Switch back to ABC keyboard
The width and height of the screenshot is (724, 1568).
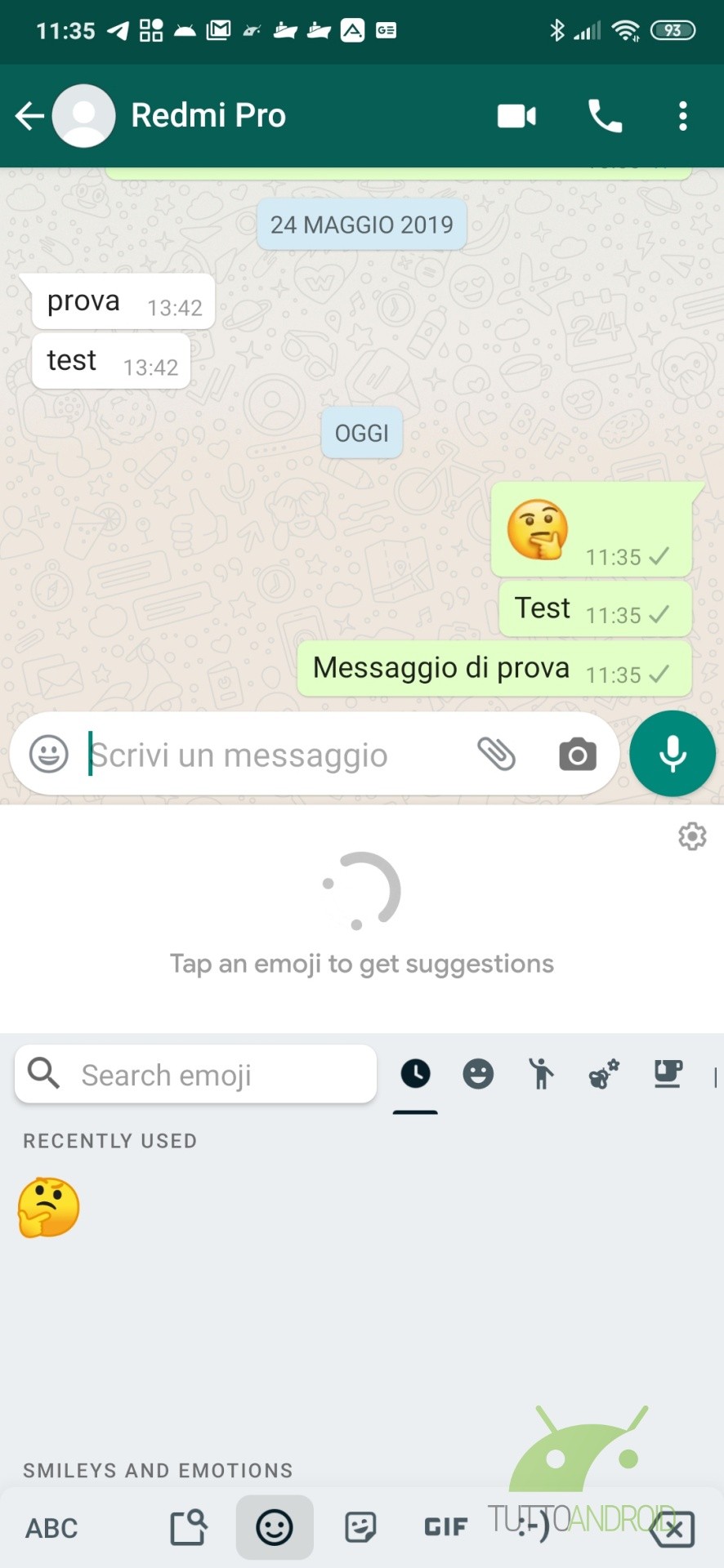click(51, 1527)
